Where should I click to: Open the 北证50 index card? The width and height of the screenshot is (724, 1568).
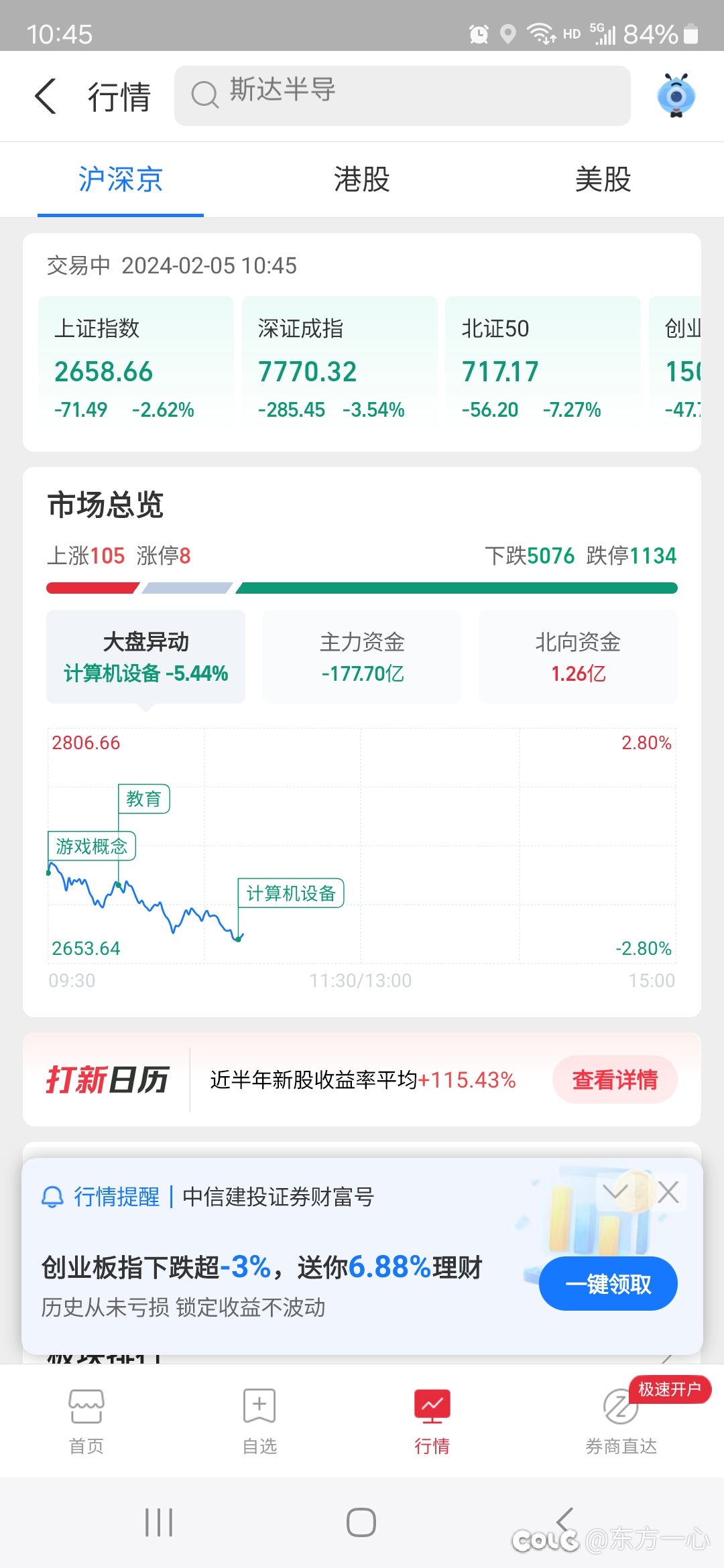click(542, 362)
